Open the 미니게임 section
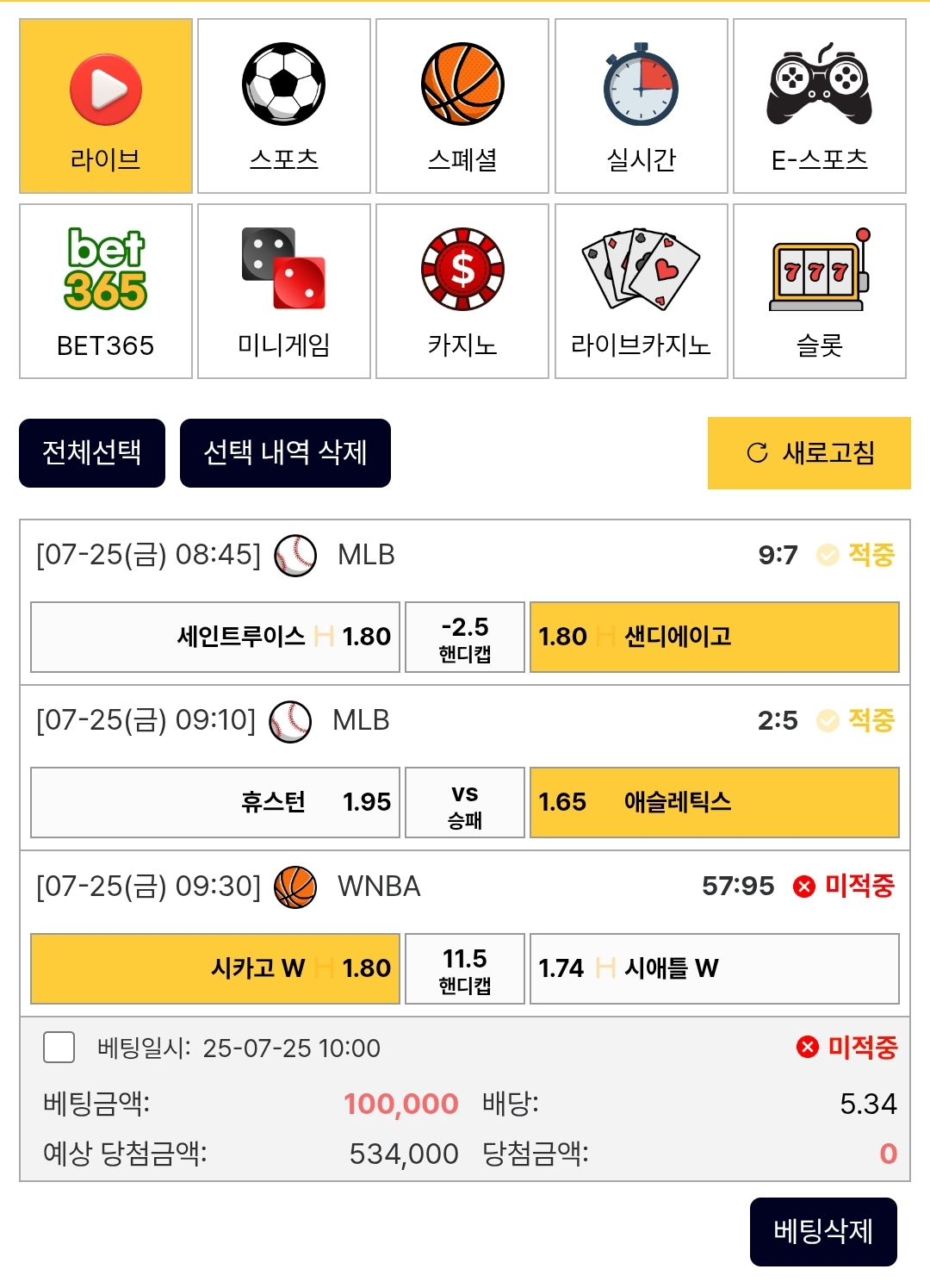This screenshot has width=930, height=1288. coord(284,291)
